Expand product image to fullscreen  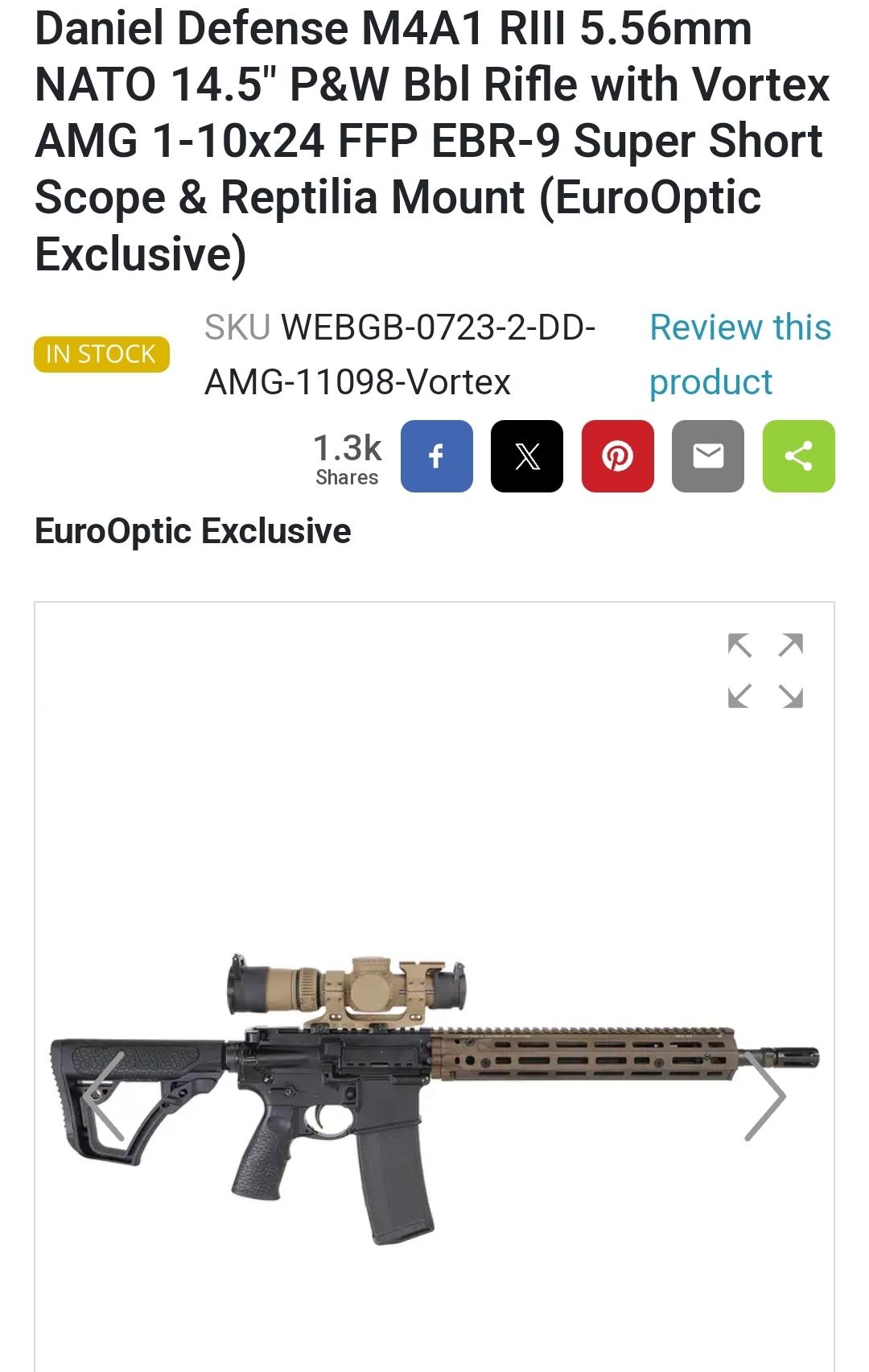(765, 670)
